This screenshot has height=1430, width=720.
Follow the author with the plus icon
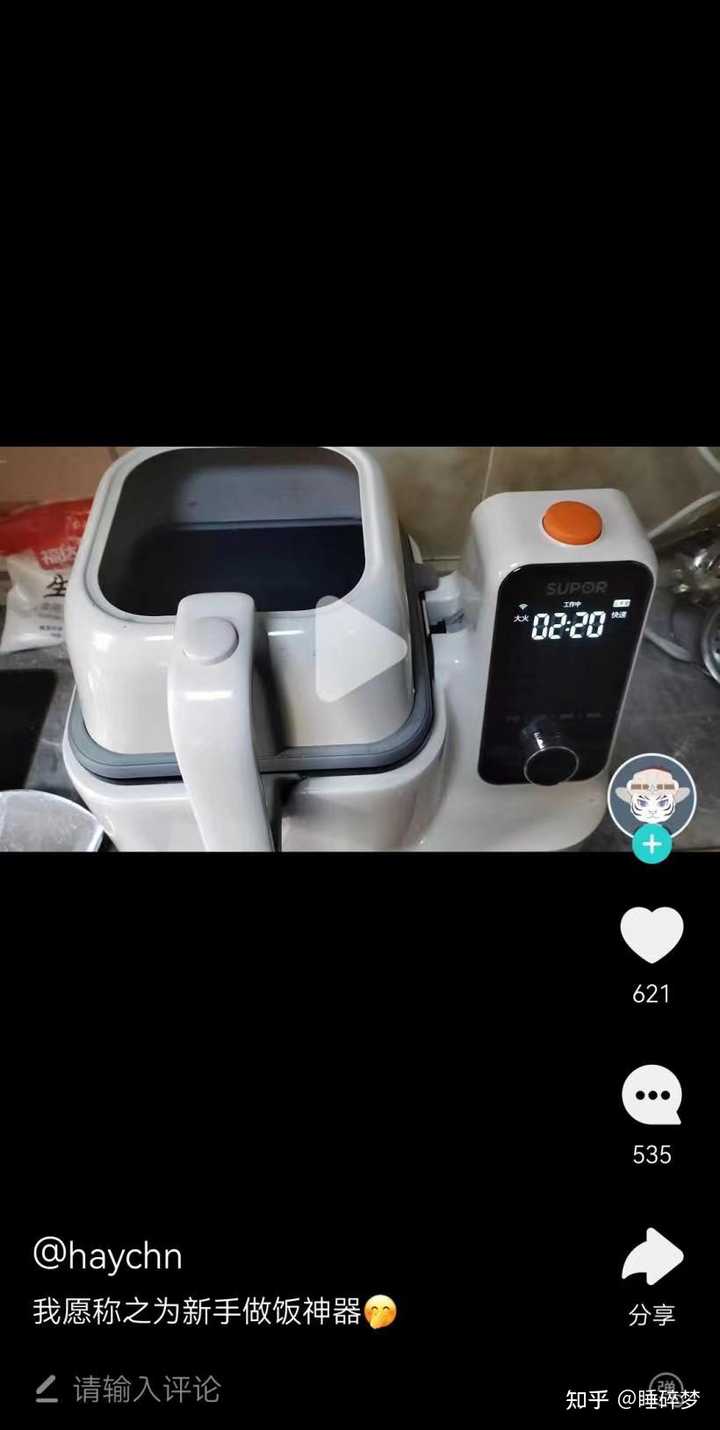pos(652,845)
